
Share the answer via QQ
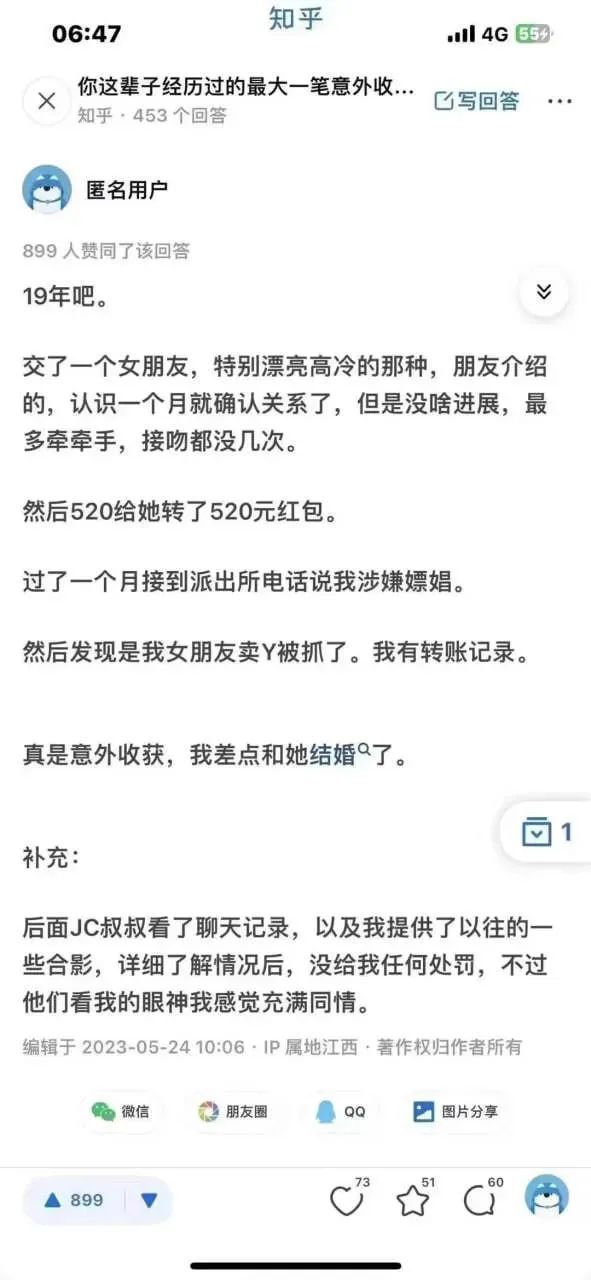click(x=341, y=1111)
